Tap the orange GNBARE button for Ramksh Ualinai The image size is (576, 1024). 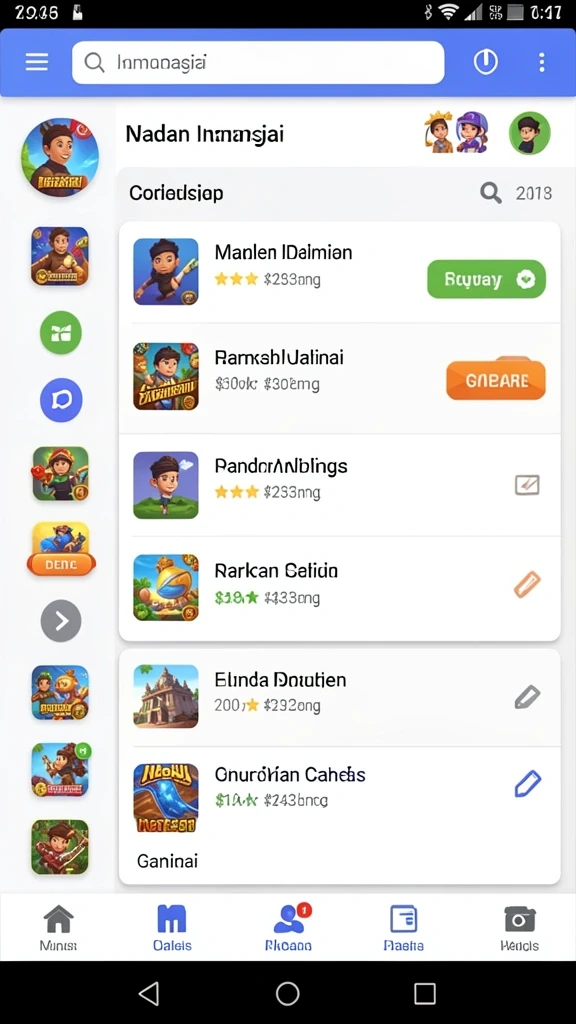click(496, 379)
